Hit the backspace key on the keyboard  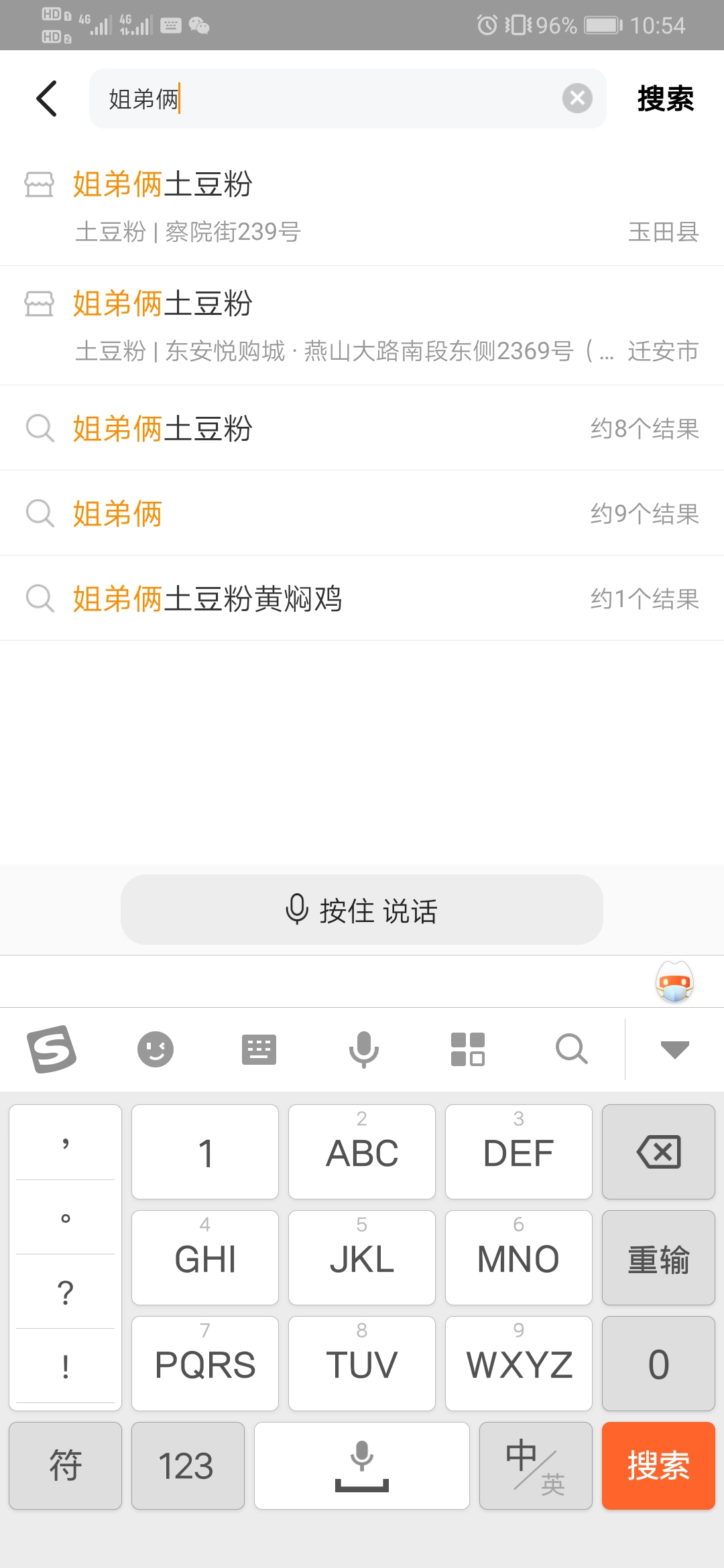pos(658,1152)
